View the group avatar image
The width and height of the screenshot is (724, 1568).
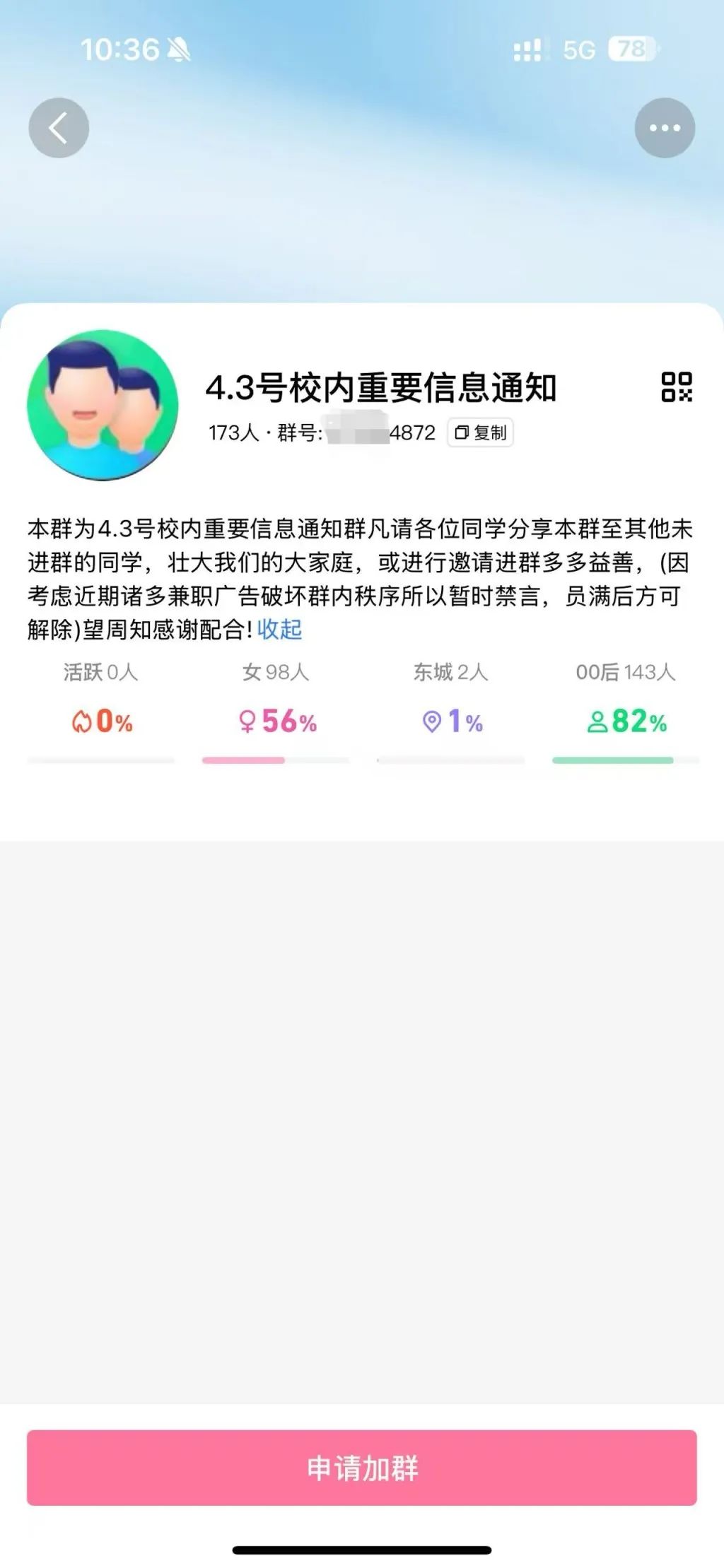[x=103, y=405]
